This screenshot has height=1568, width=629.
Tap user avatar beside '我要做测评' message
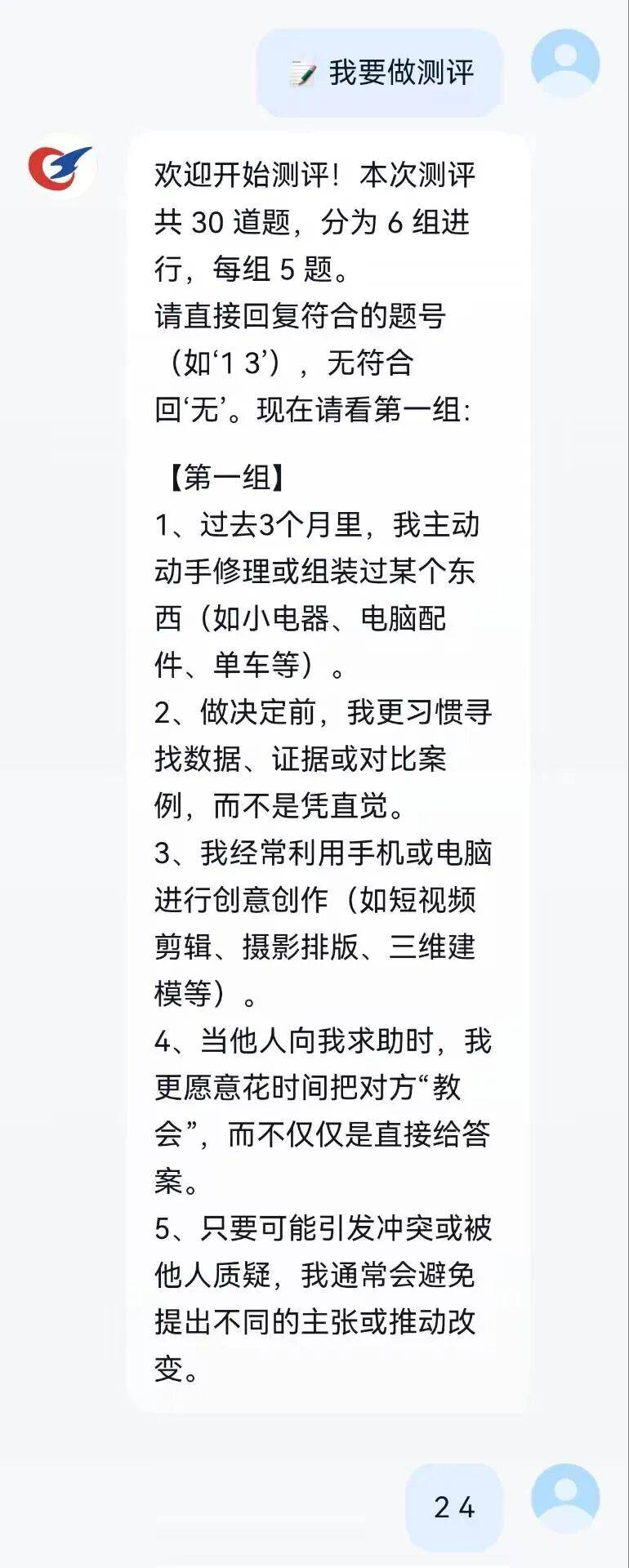565,64
